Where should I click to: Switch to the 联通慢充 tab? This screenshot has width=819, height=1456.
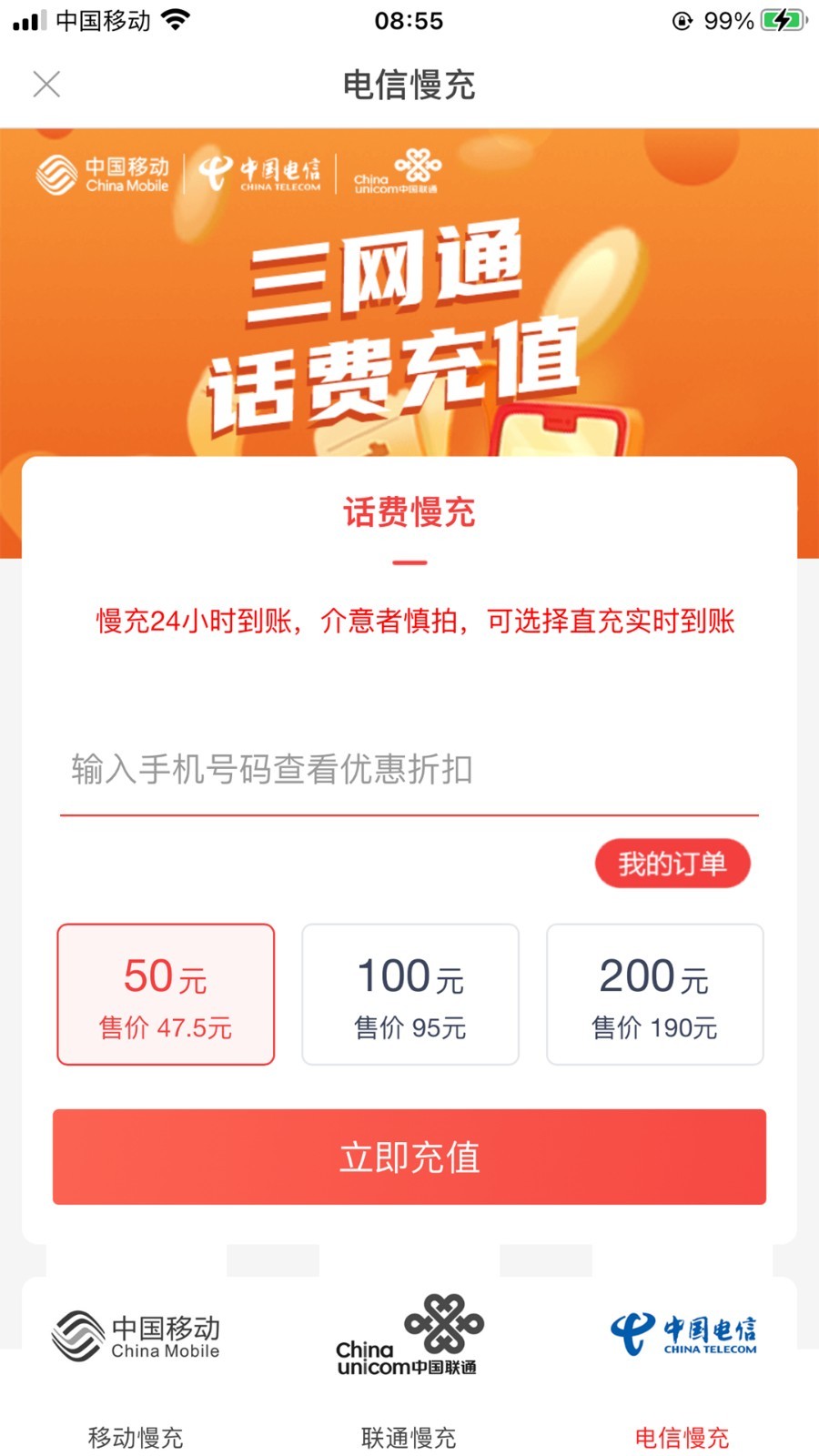point(409,1374)
